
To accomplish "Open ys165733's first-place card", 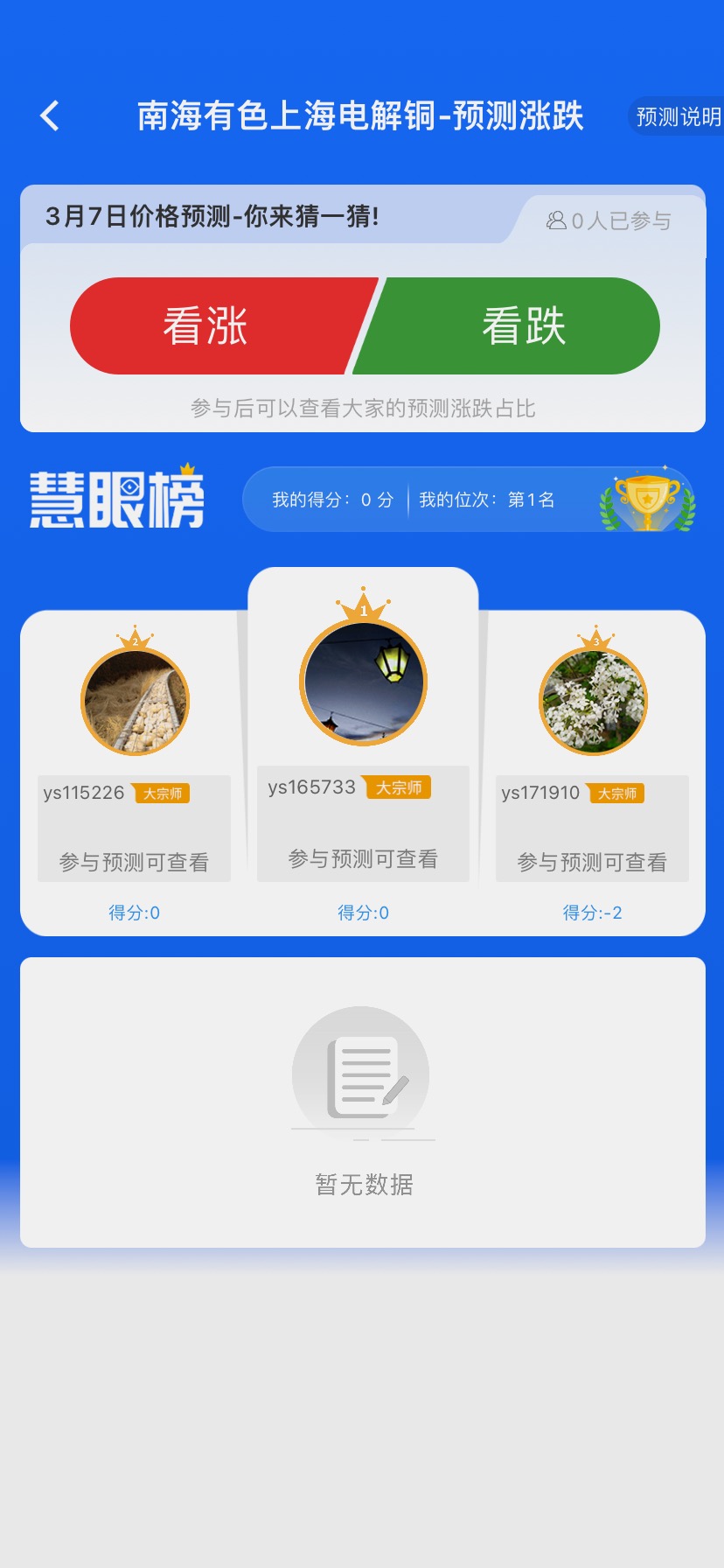I will click(x=363, y=744).
